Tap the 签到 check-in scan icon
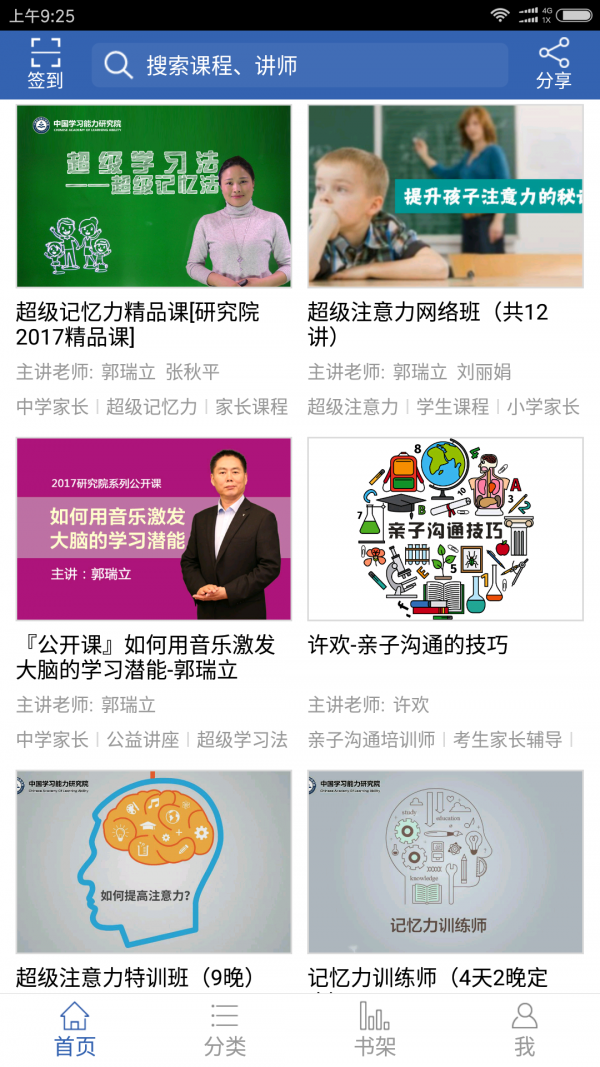 45,64
